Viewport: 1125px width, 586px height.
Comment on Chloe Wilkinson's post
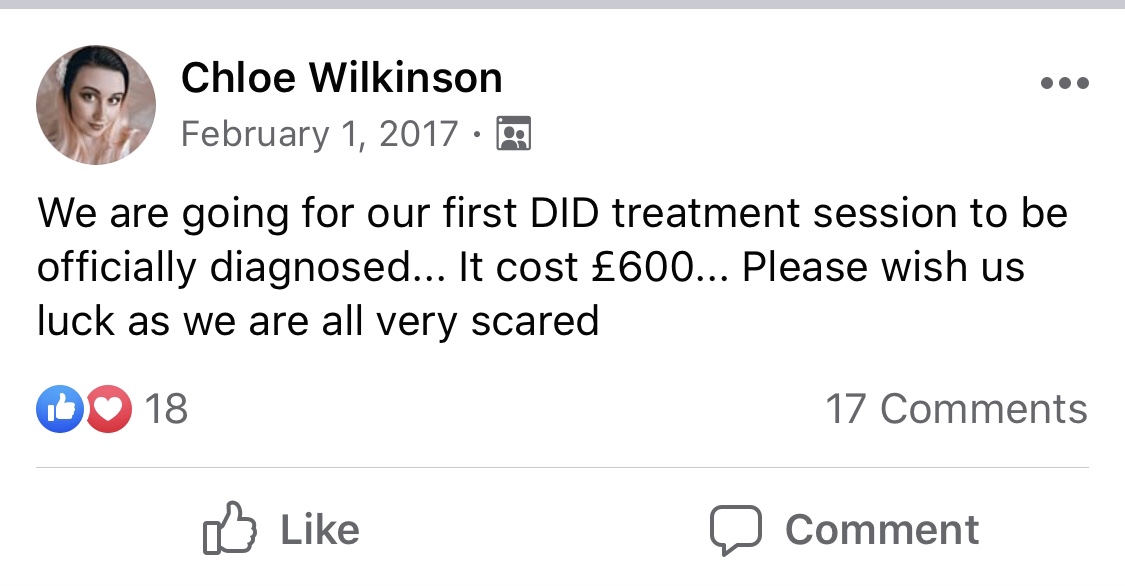click(845, 530)
